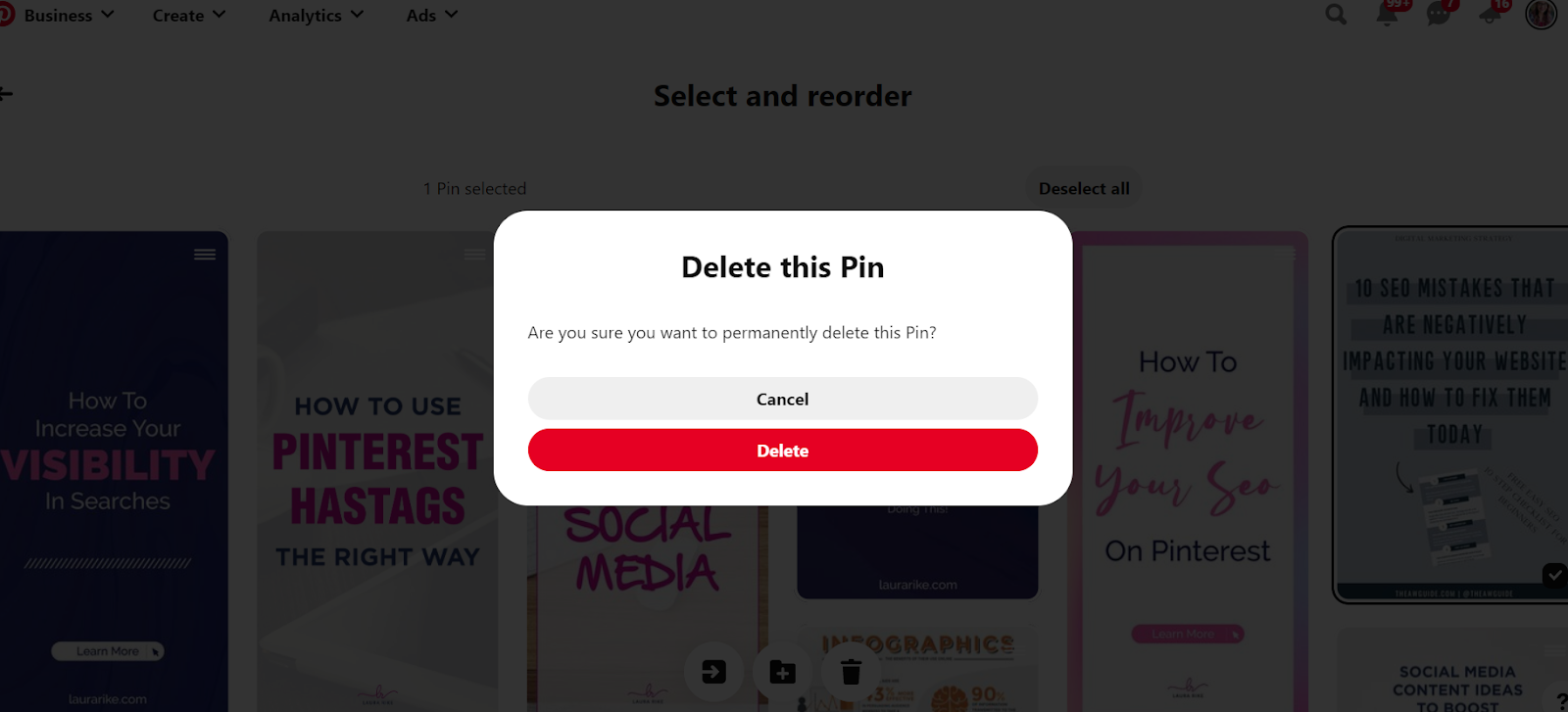Tap the trash can icon
The width and height of the screenshot is (1568, 712).
coord(851,672)
